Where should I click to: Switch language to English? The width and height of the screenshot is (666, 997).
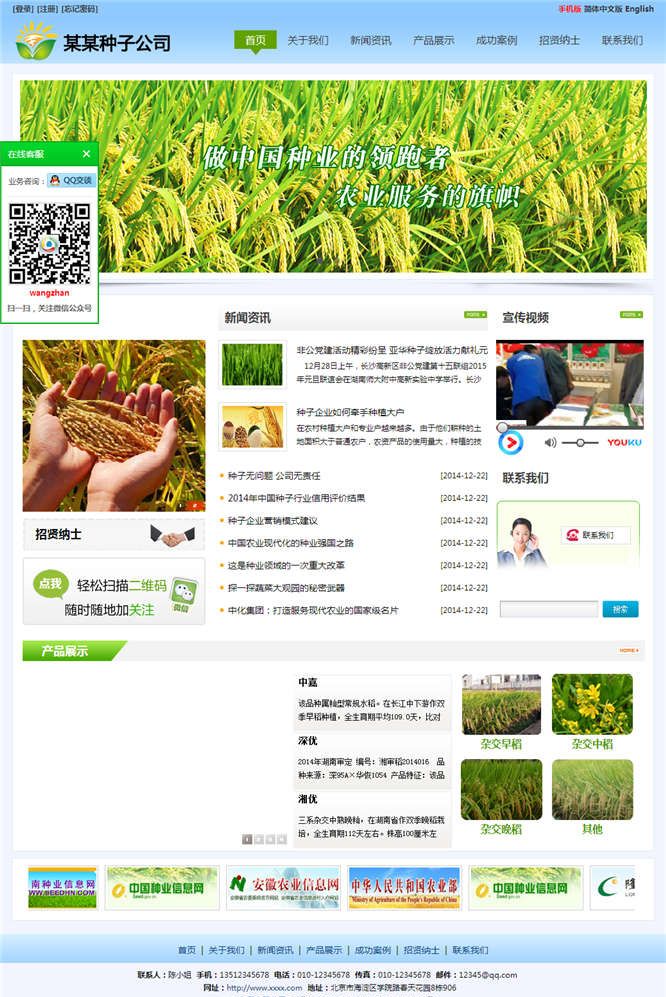coord(639,9)
